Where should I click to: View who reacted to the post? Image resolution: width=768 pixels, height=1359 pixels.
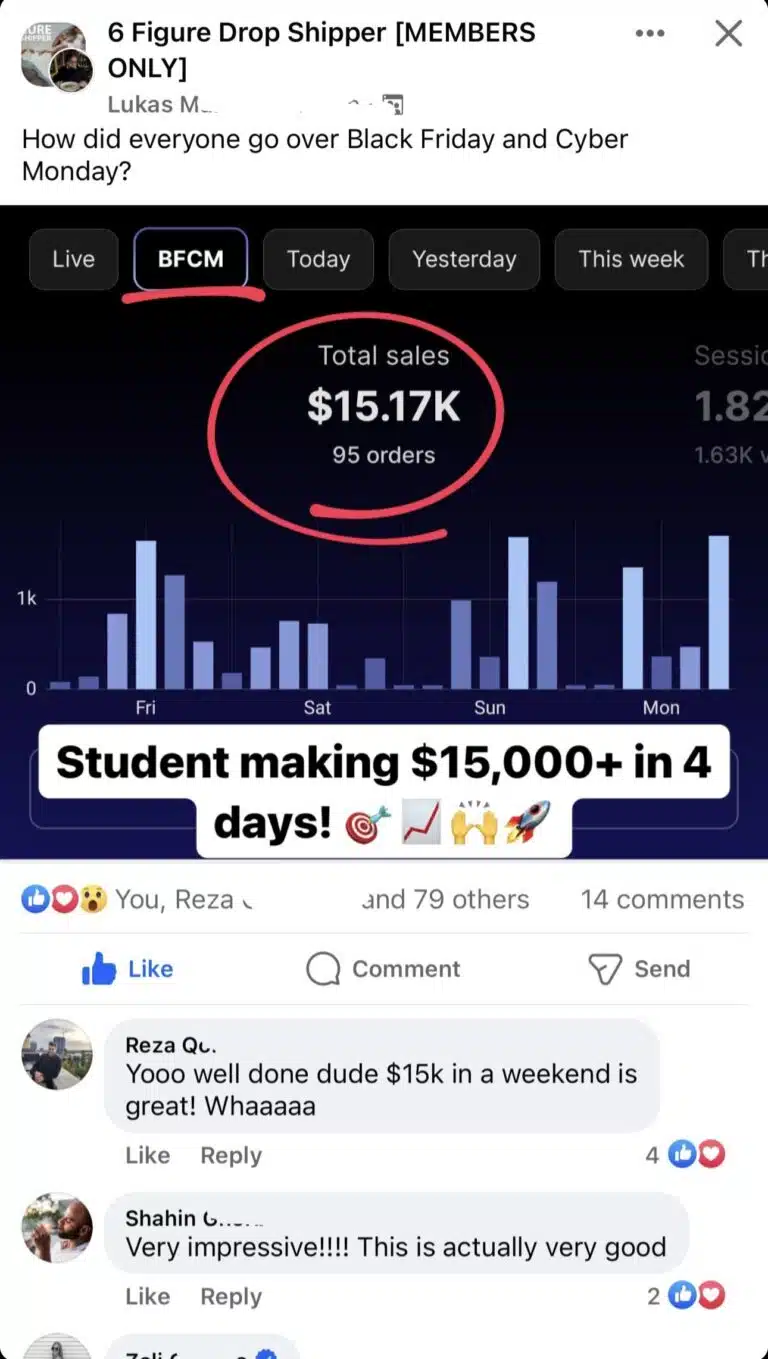coord(275,899)
